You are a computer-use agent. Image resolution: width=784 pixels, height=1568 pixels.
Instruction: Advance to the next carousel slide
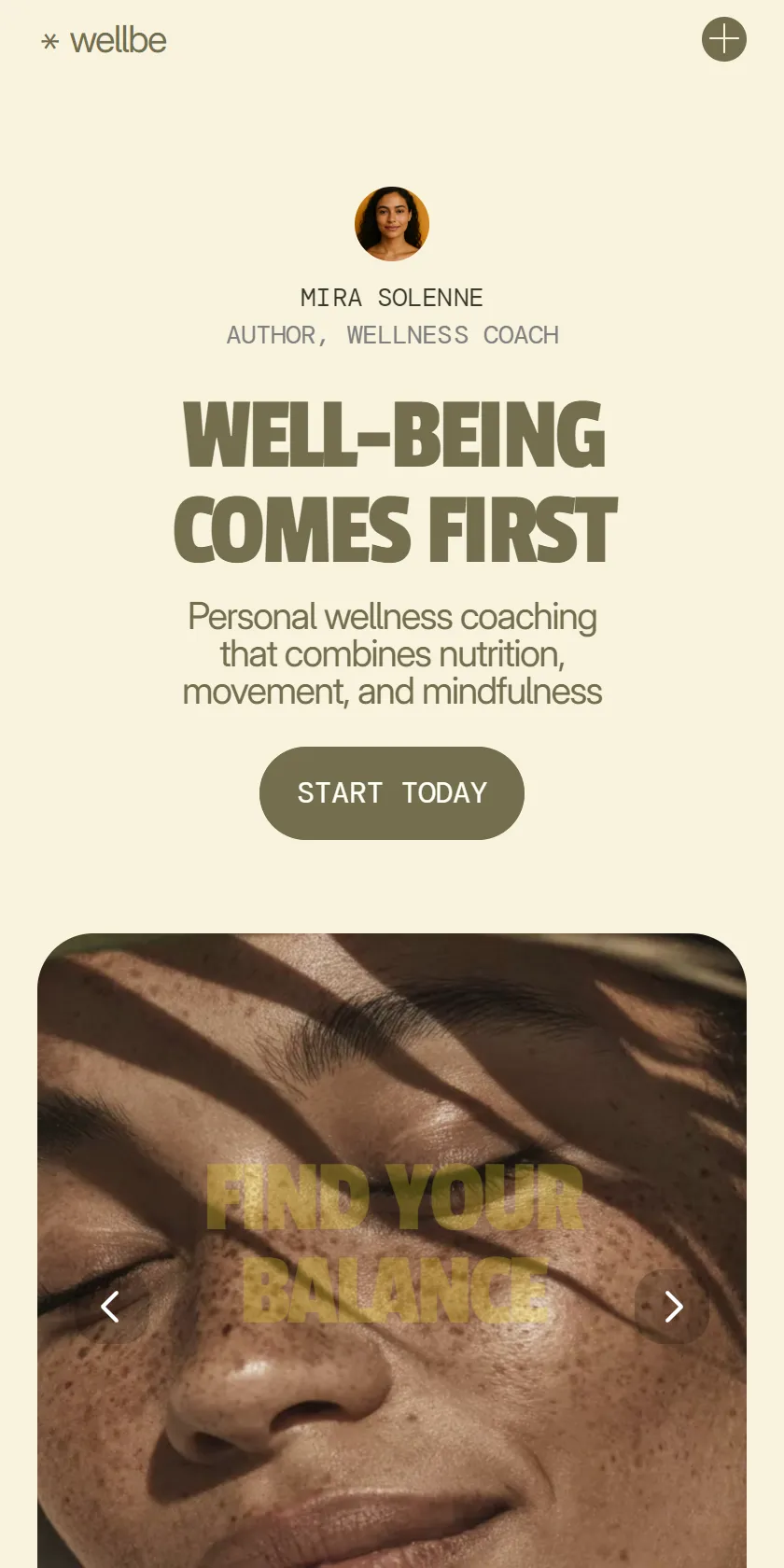coord(672,1307)
